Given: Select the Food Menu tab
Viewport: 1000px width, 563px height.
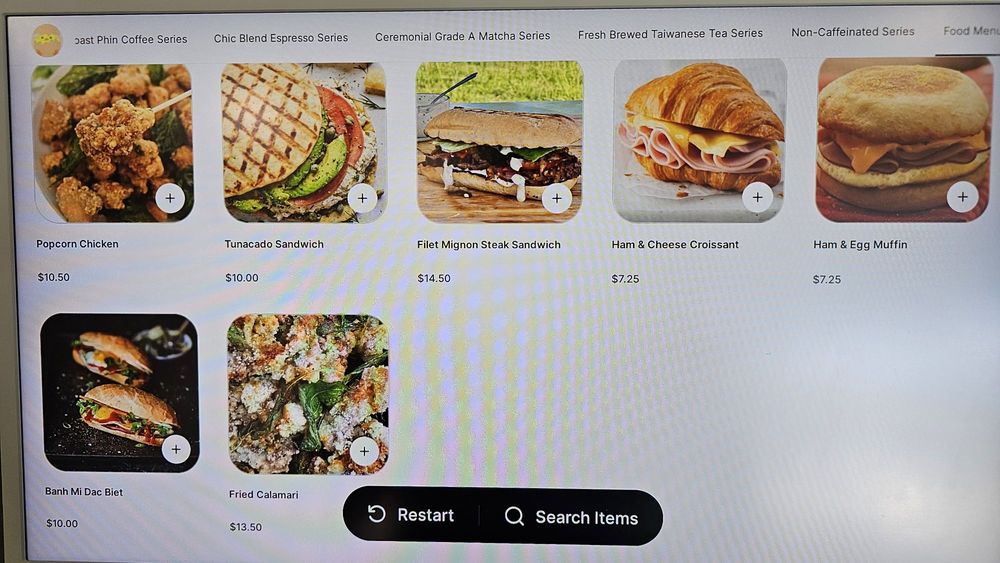Looking at the screenshot, I should click(x=970, y=31).
